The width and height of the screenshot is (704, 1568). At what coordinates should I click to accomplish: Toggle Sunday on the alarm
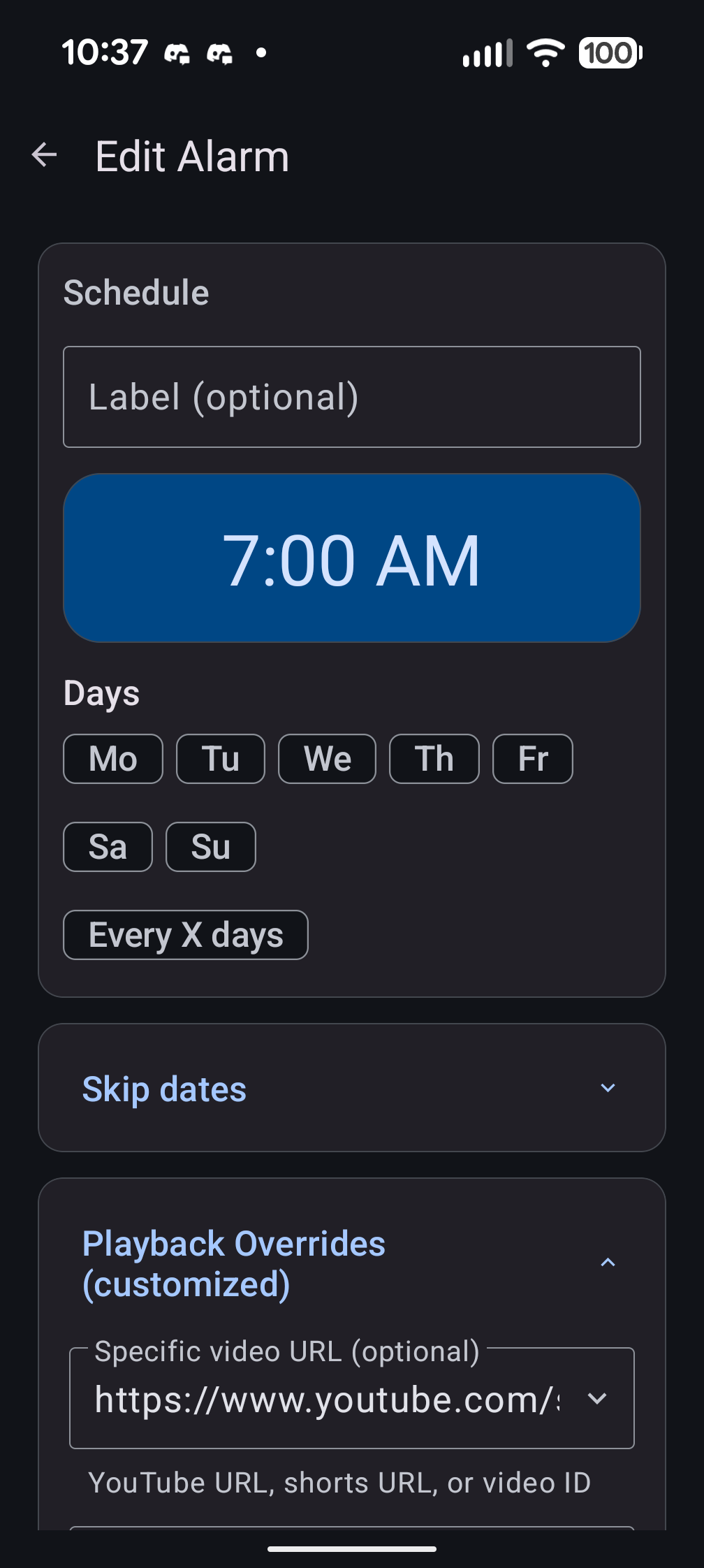[210, 846]
